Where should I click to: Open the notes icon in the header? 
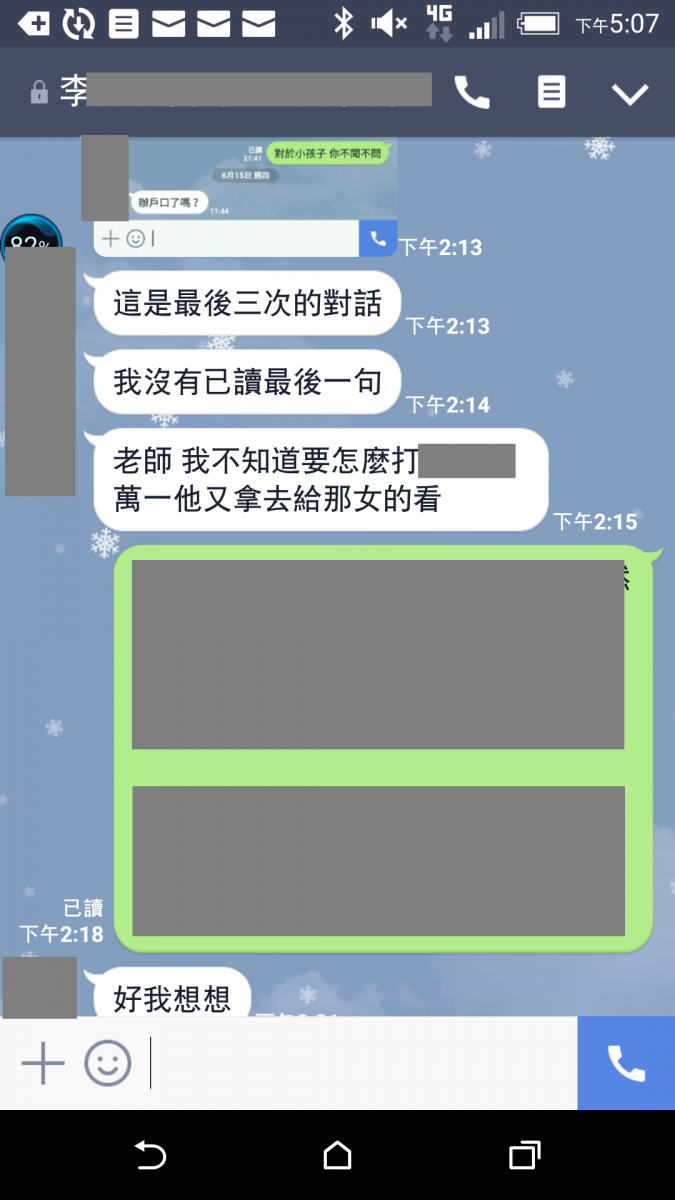[551, 93]
